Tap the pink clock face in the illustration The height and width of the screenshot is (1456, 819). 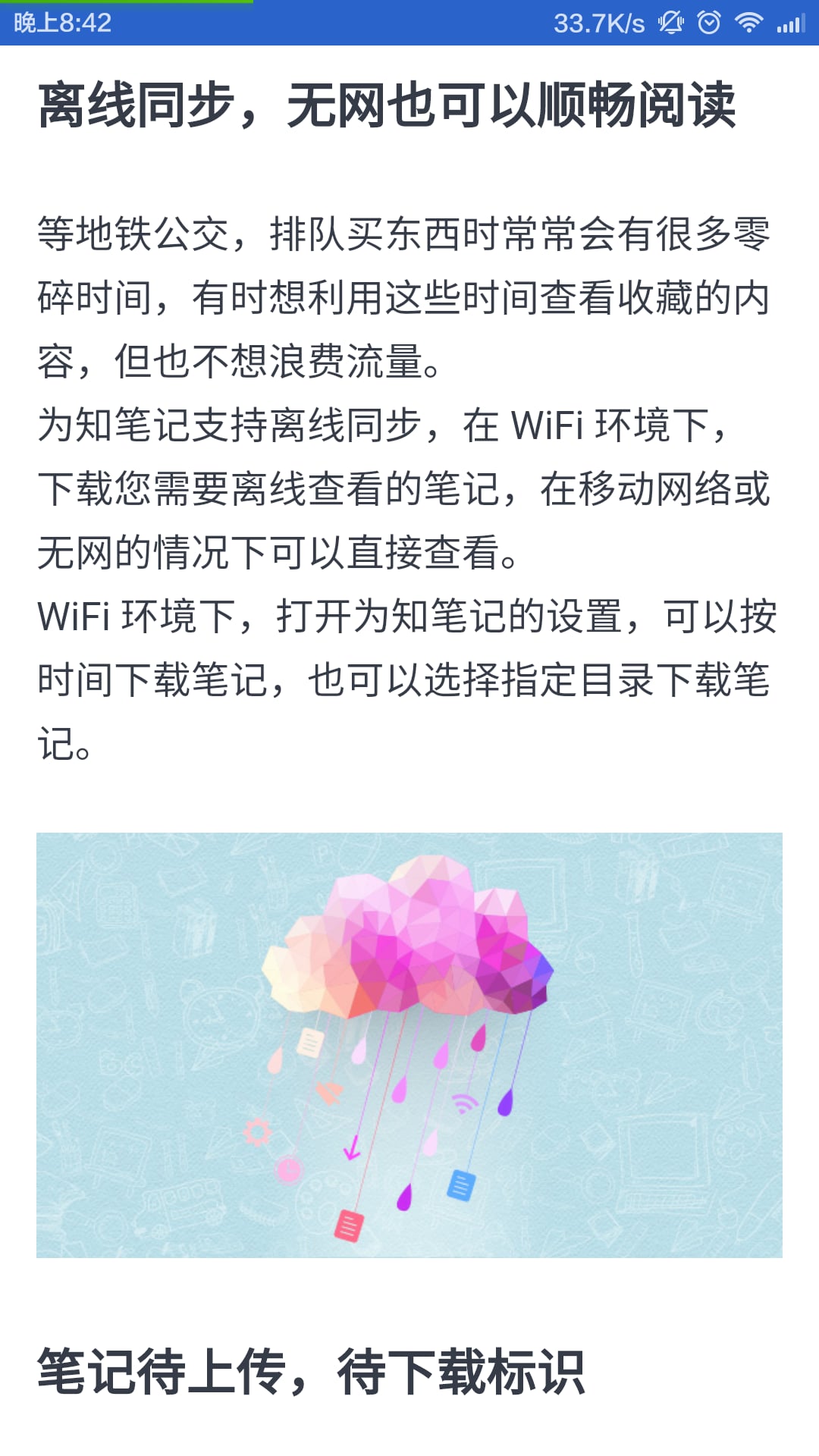click(x=288, y=1169)
